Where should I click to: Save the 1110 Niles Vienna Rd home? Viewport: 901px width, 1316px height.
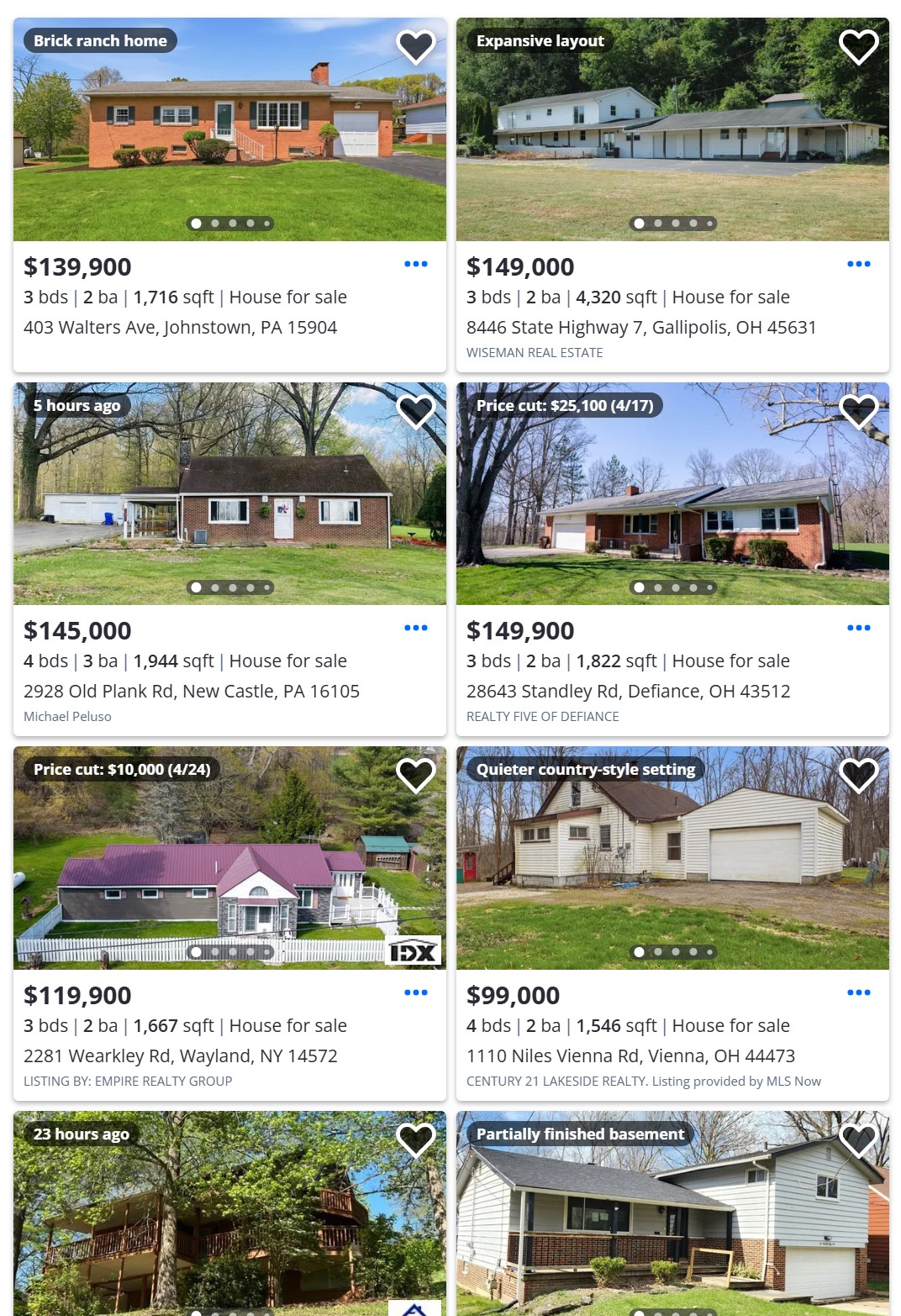pyautogui.click(x=858, y=776)
